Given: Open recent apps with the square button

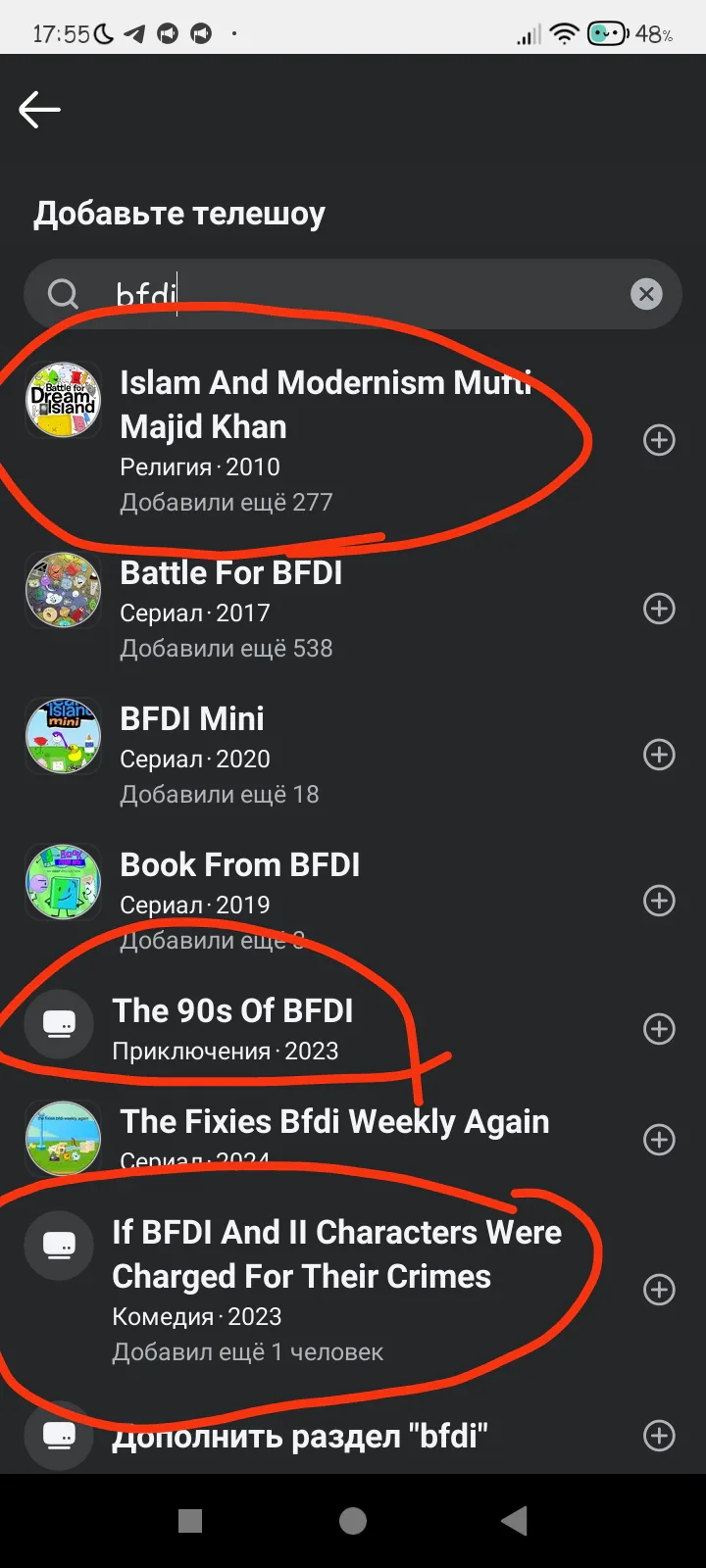Looking at the screenshot, I should tap(190, 1521).
